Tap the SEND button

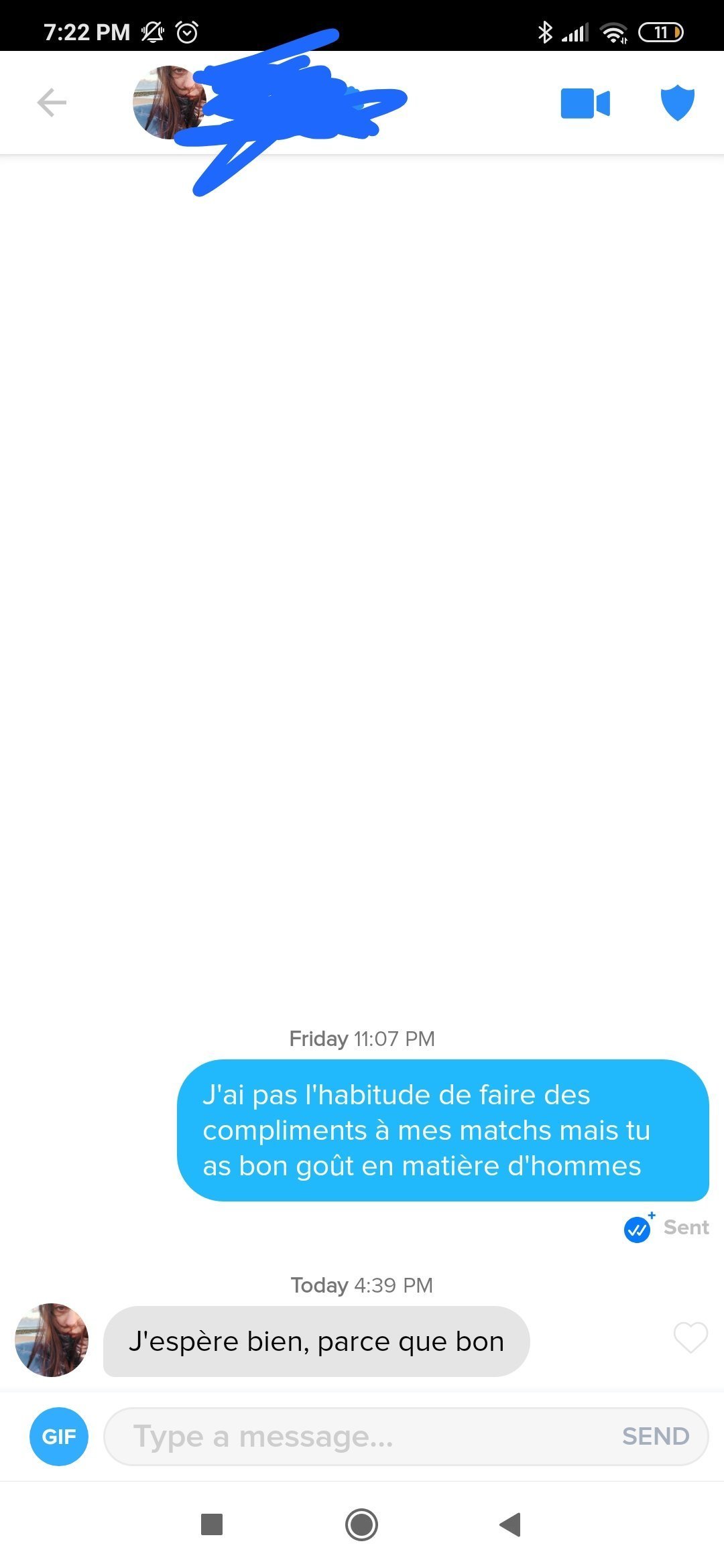(656, 1436)
